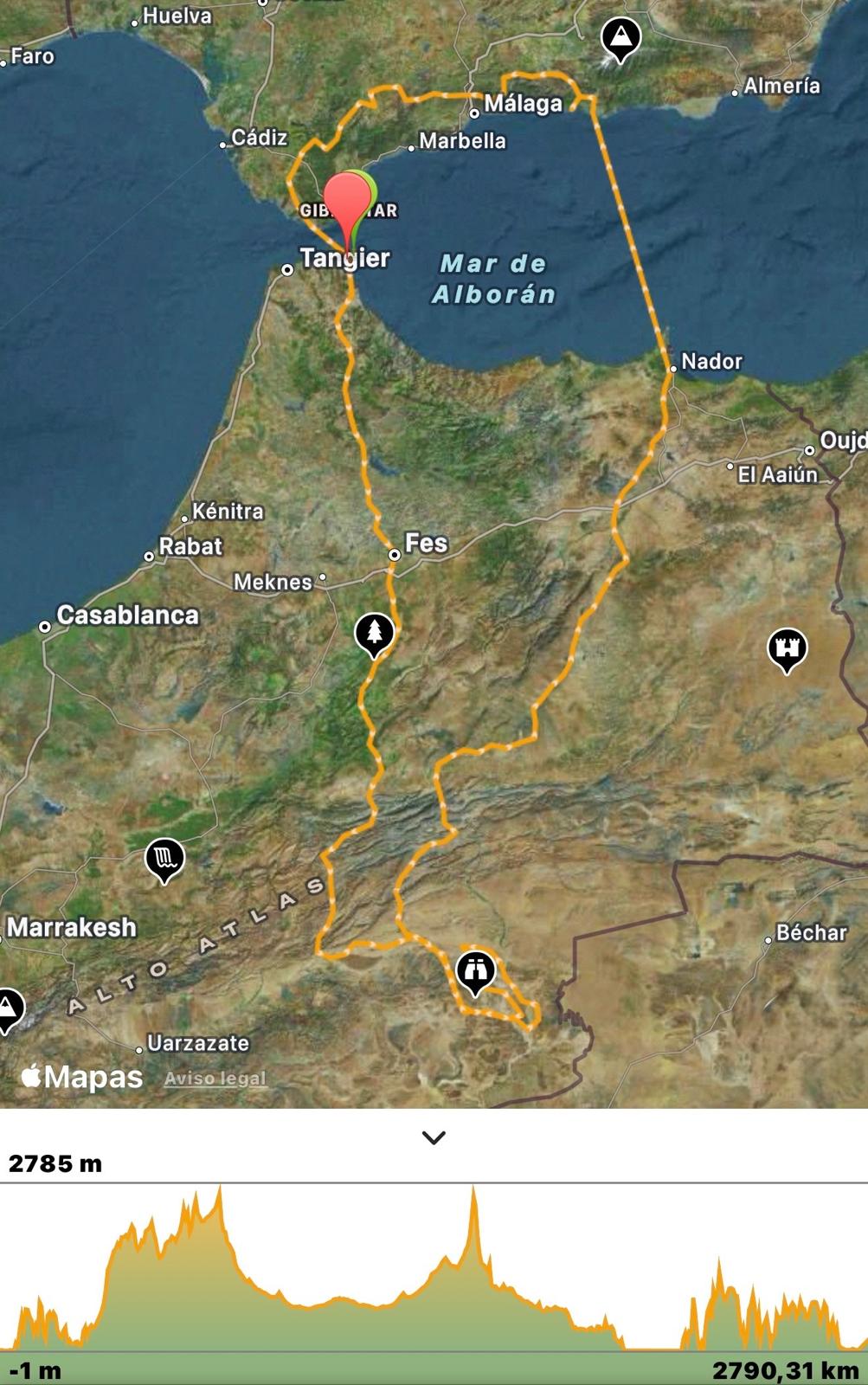Viewport: 868px width, 1385px height.
Task: Select the pine tree marker near Fes
Action: (375, 632)
